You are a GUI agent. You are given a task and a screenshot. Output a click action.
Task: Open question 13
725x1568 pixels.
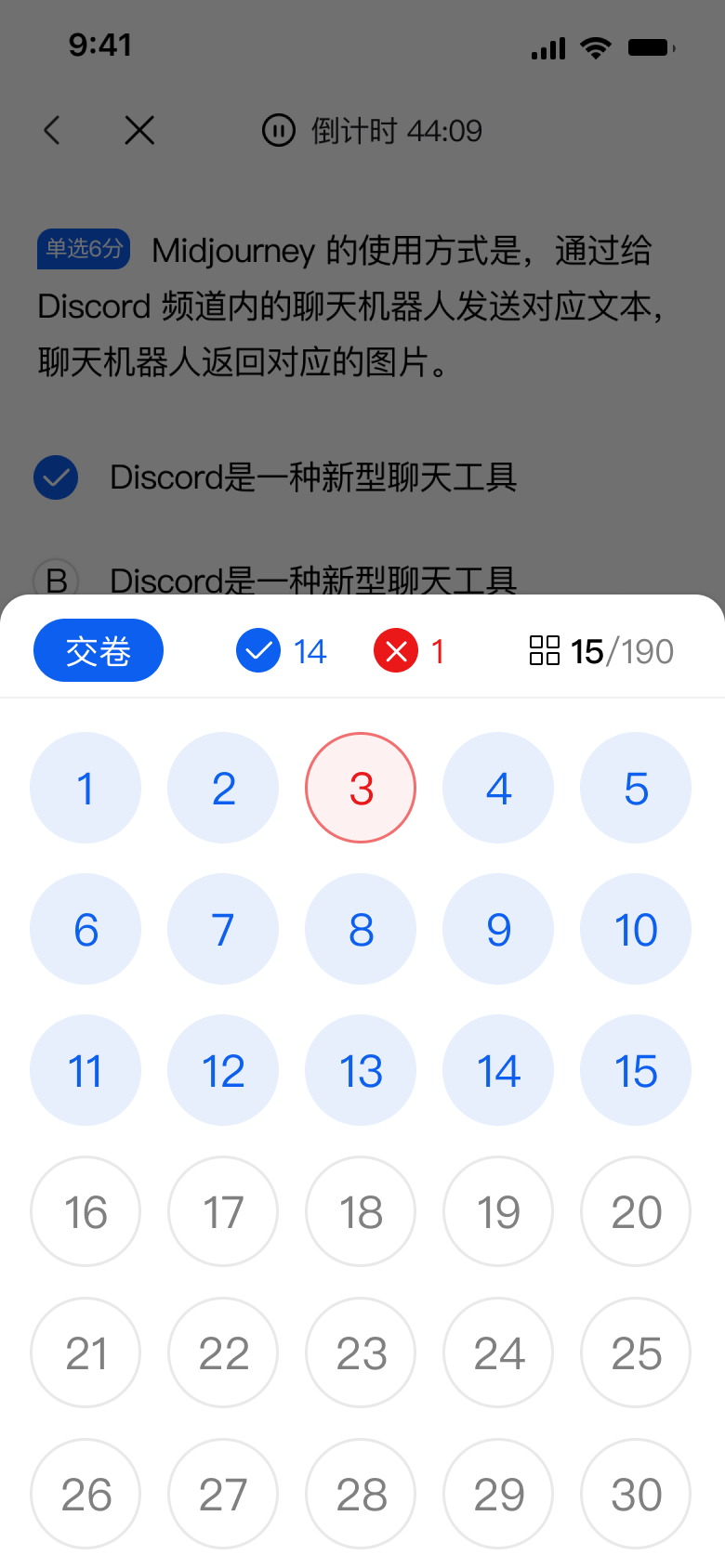click(x=361, y=1070)
